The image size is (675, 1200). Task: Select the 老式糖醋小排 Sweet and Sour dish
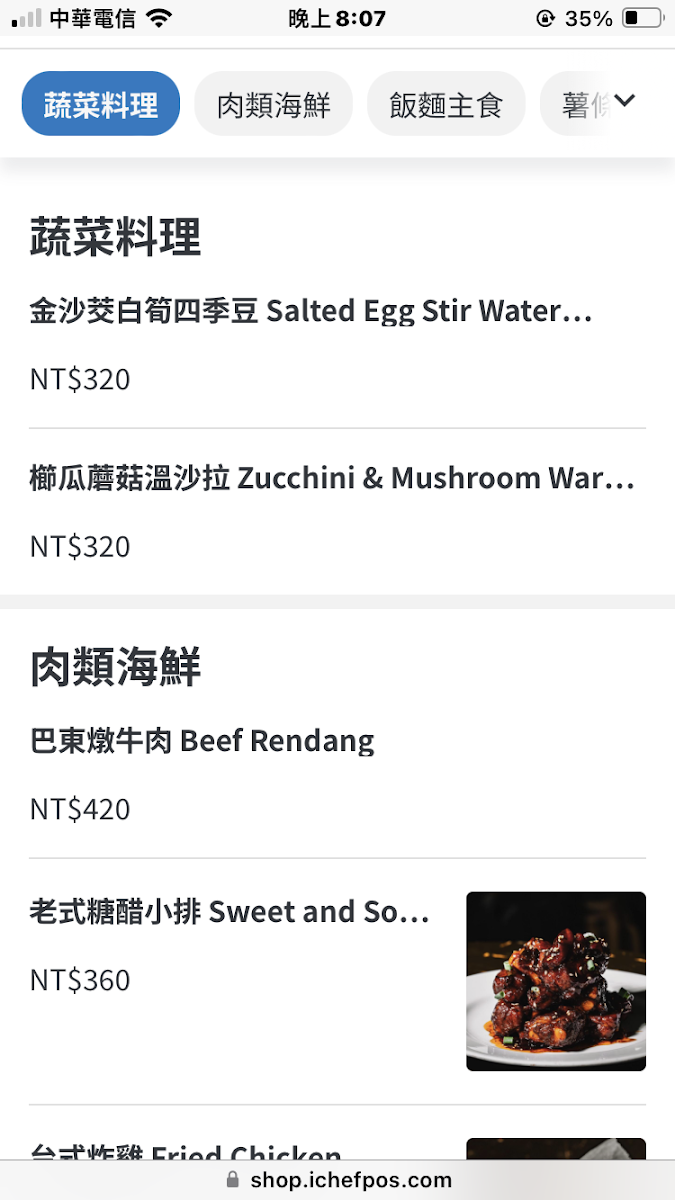point(230,913)
